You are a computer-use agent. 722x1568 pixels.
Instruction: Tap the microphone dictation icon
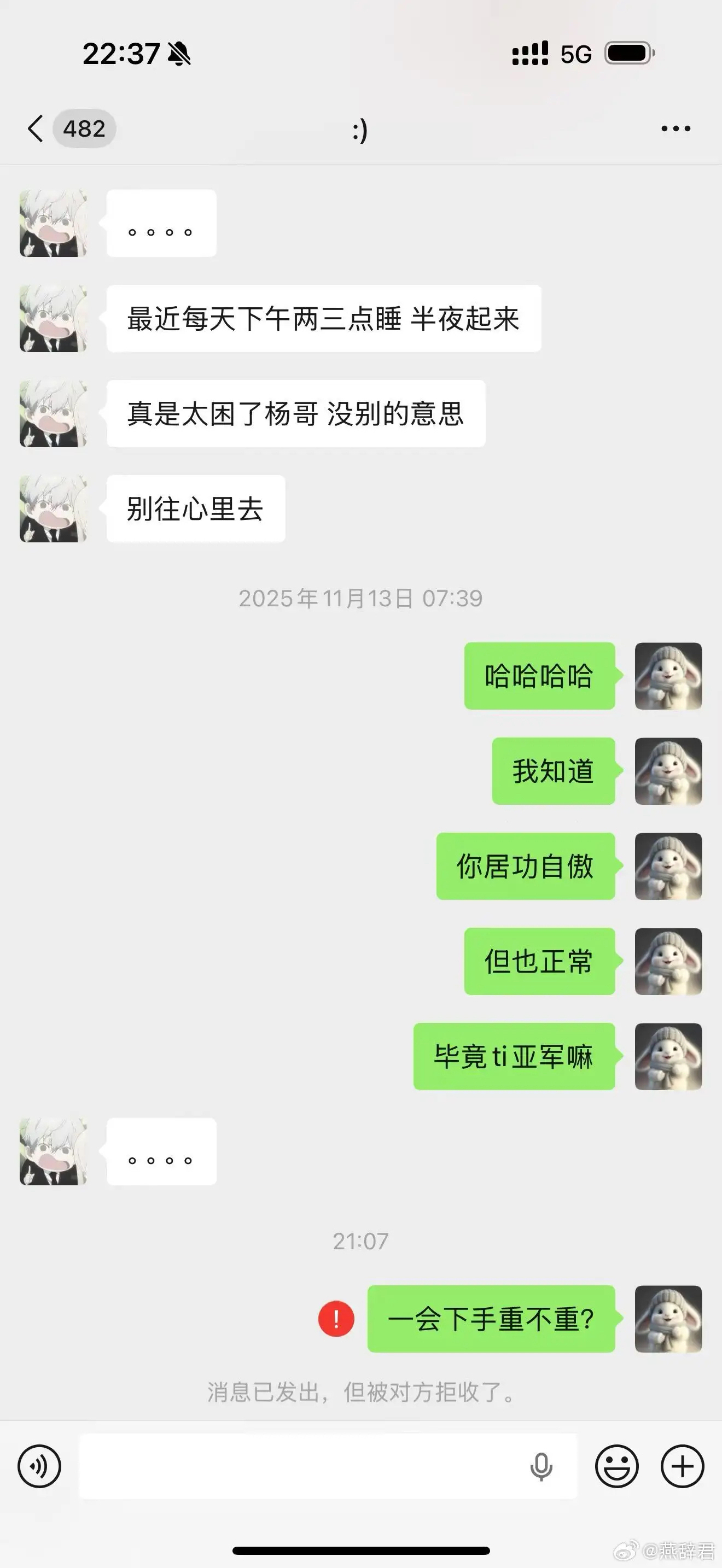(540, 1466)
